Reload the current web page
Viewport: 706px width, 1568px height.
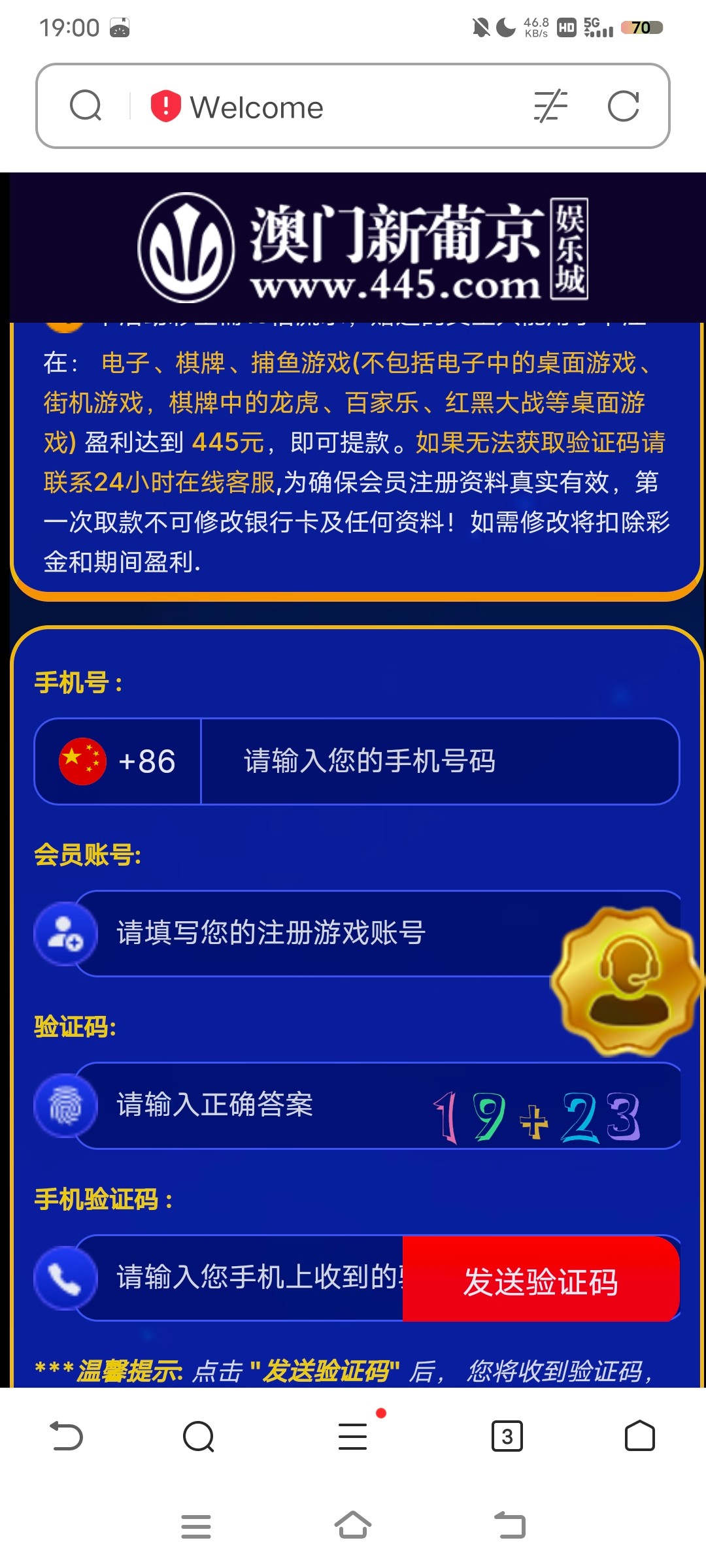point(623,106)
